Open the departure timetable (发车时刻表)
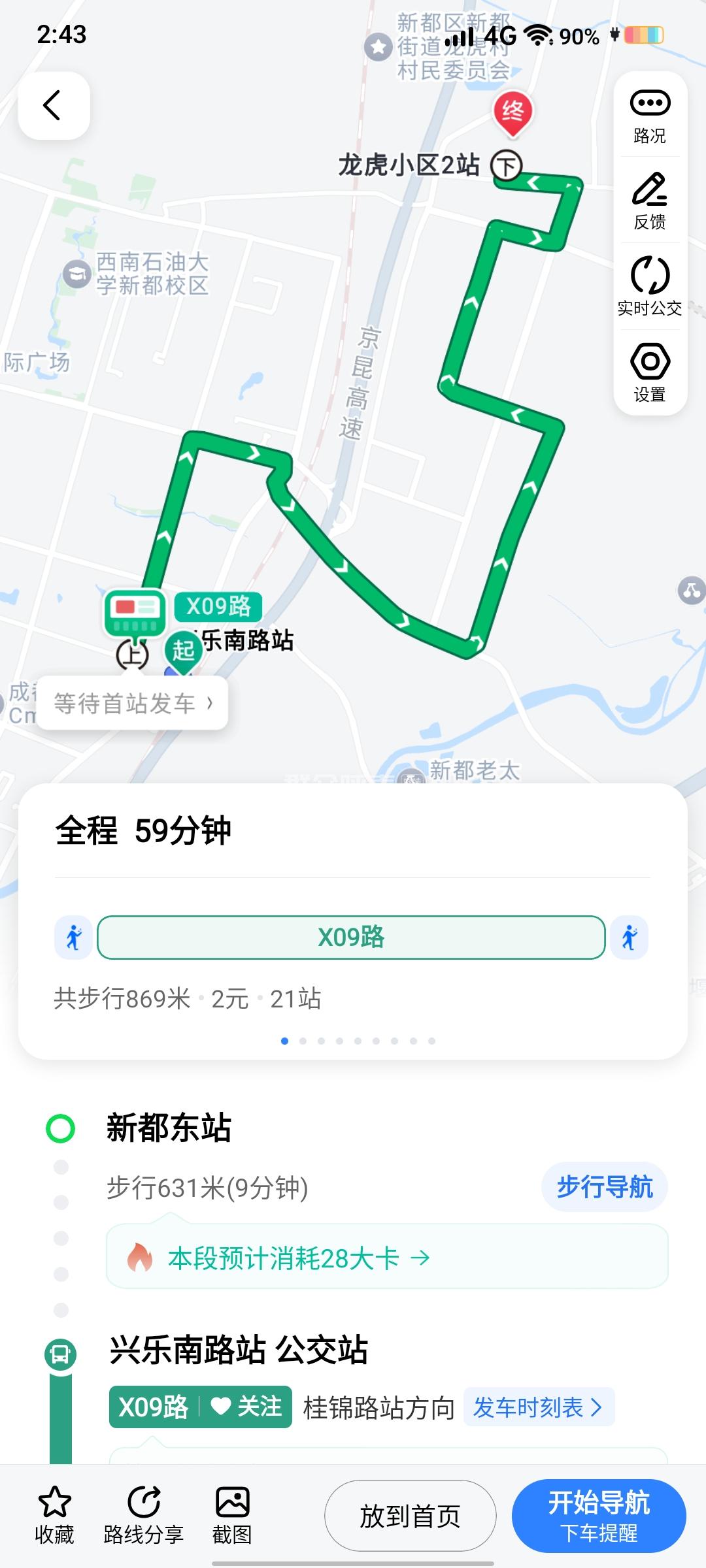This screenshot has height=1568, width=706. [x=537, y=1407]
